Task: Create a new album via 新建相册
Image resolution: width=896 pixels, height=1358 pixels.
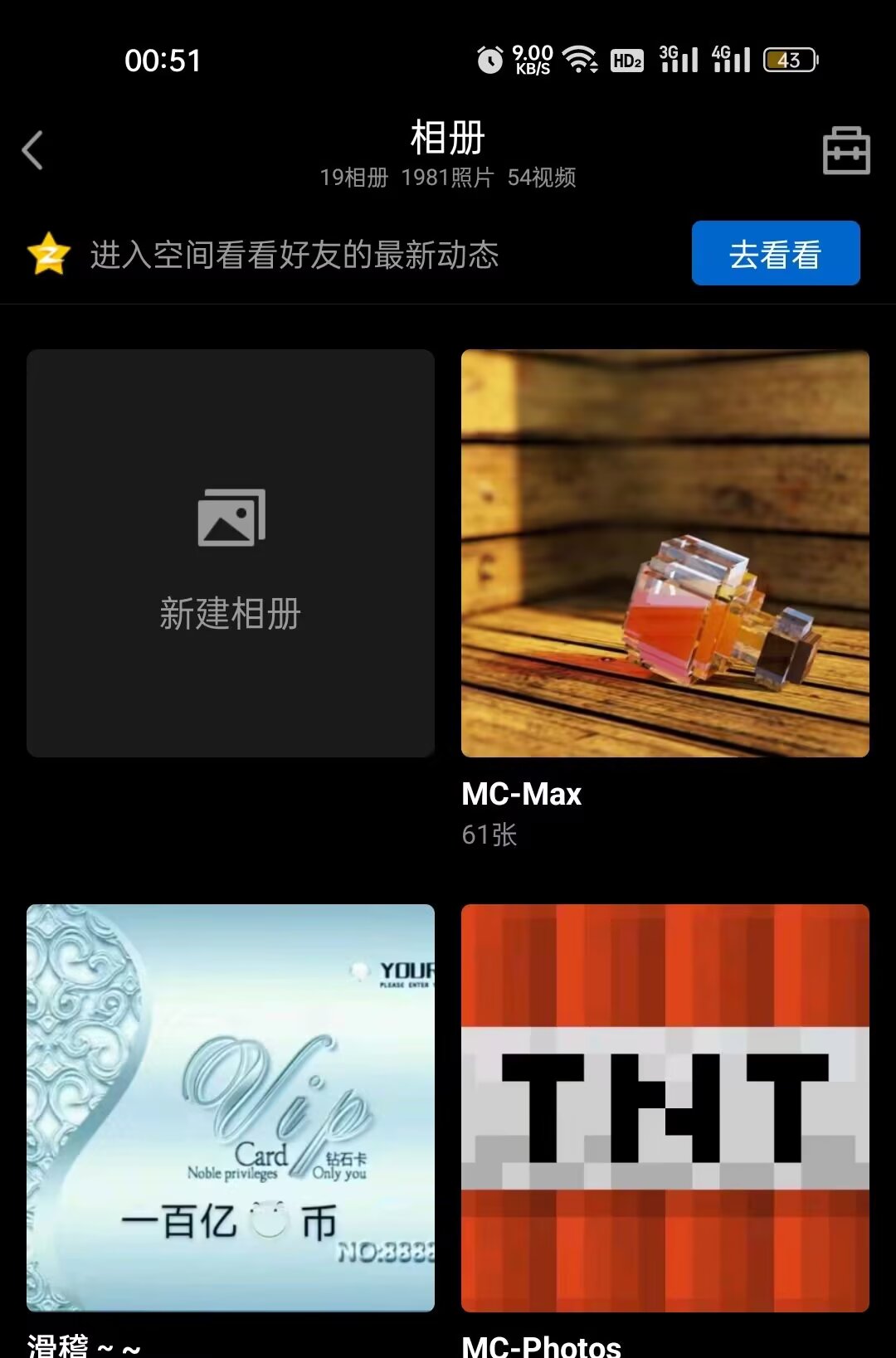Action: pos(231,552)
